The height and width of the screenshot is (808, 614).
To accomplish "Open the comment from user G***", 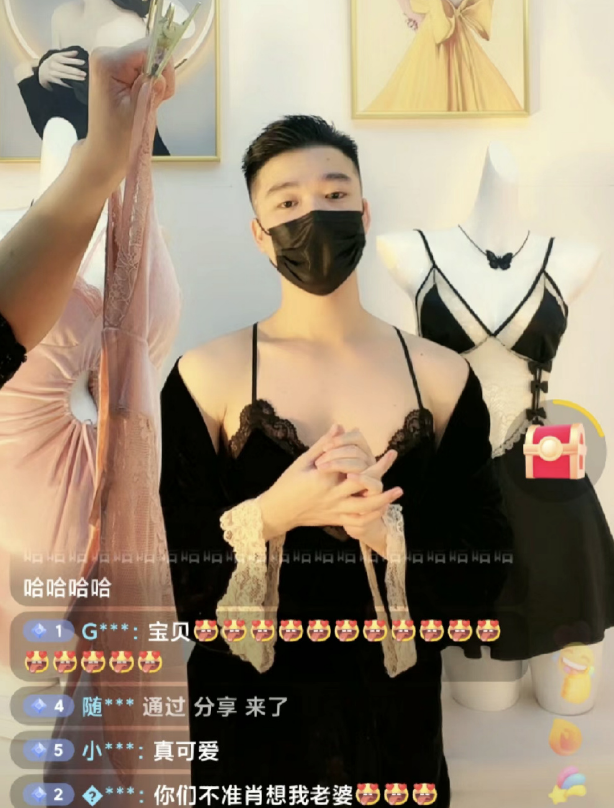I will pyautogui.click(x=260, y=643).
